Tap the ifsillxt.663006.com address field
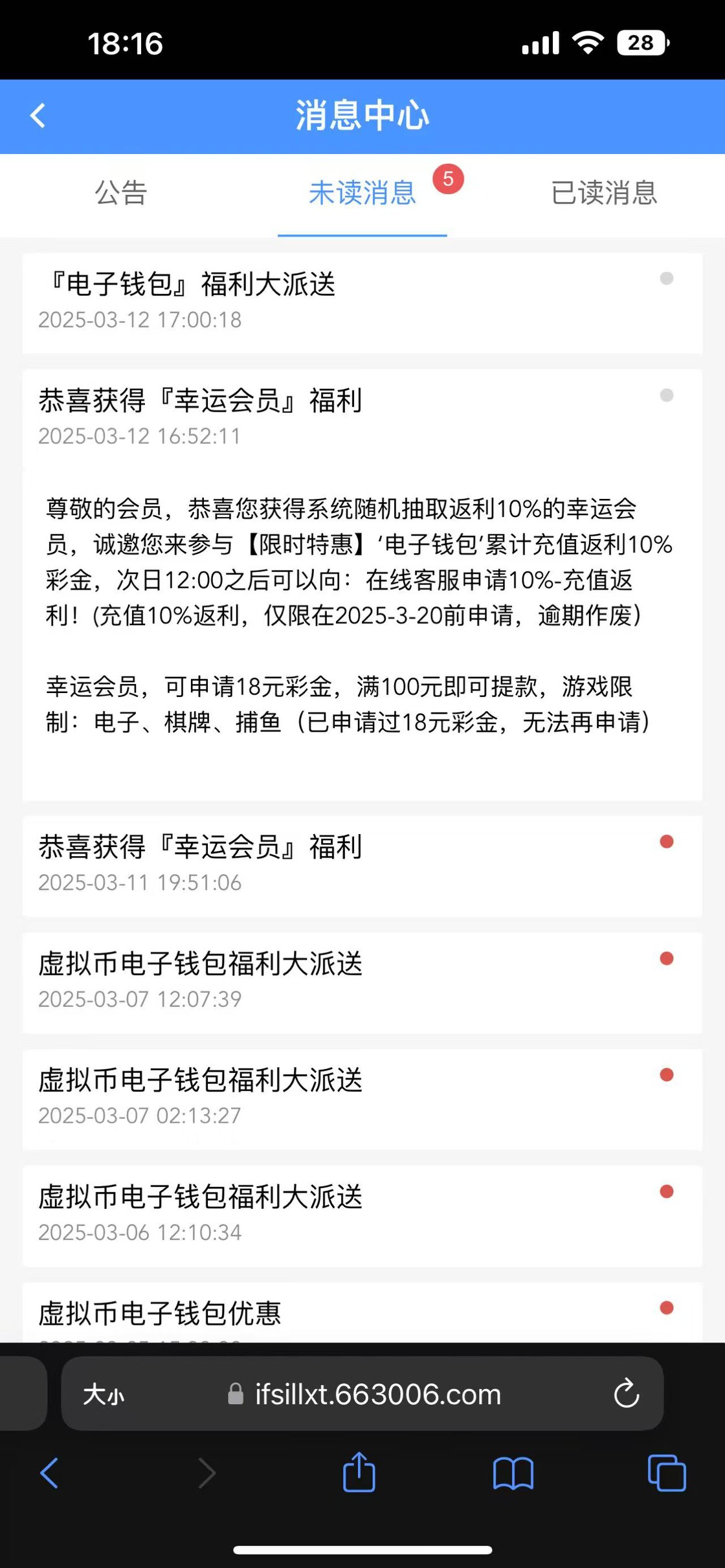 [365, 1394]
